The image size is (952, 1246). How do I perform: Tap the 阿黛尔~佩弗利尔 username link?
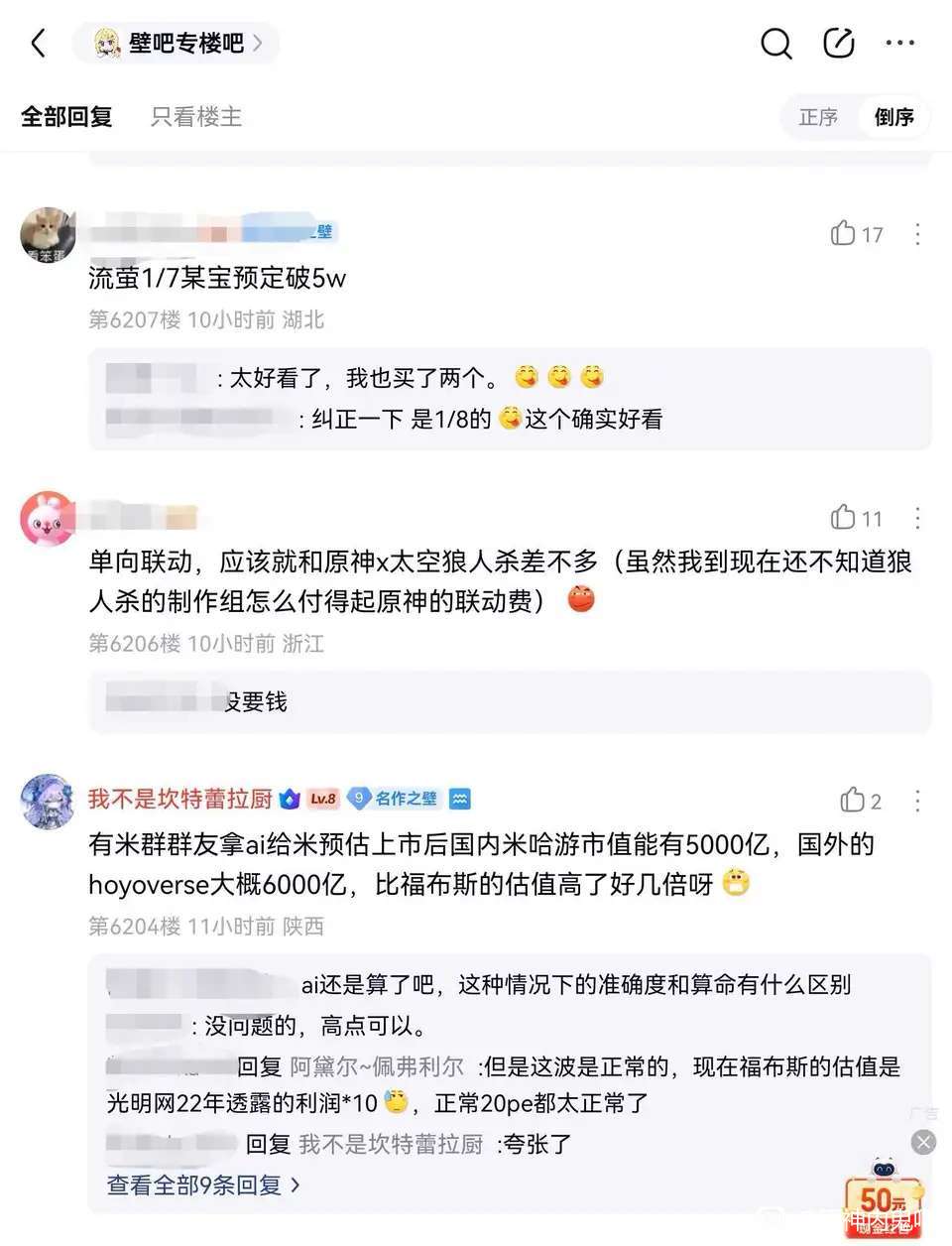tap(377, 1066)
